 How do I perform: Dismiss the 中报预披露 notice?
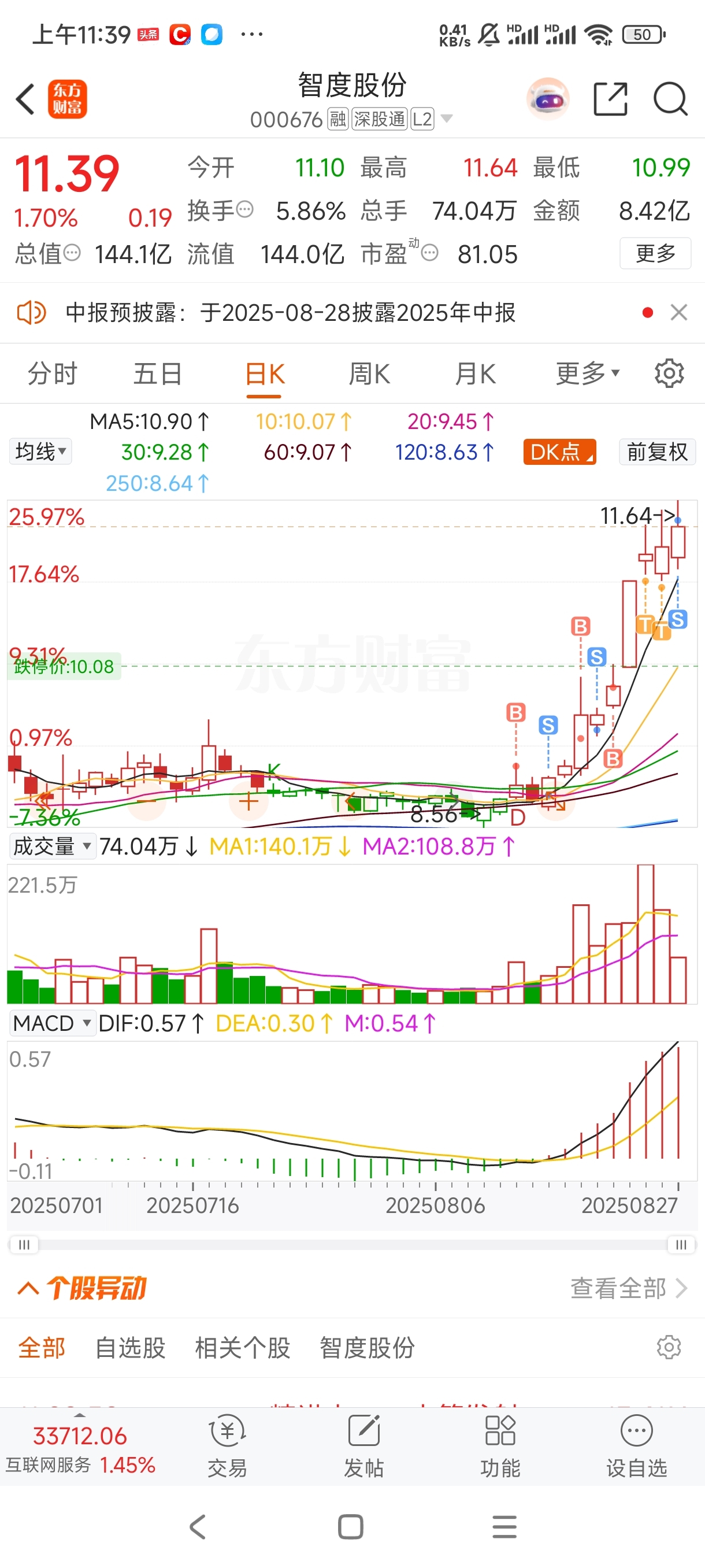pyautogui.click(x=679, y=313)
